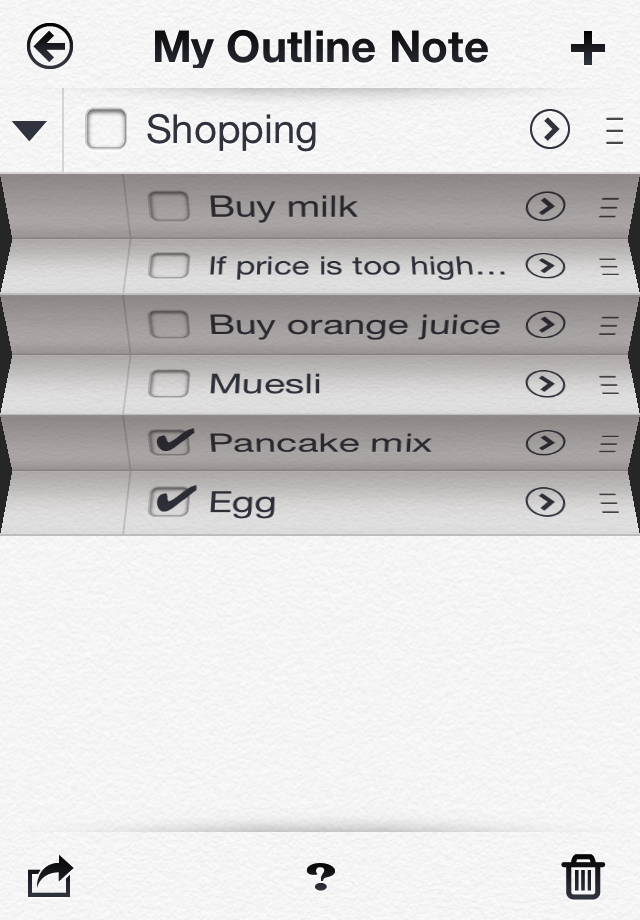Check the Shopping checkbox
The height and width of the screenshot is (920, 640).
click(x=106, y=129)
